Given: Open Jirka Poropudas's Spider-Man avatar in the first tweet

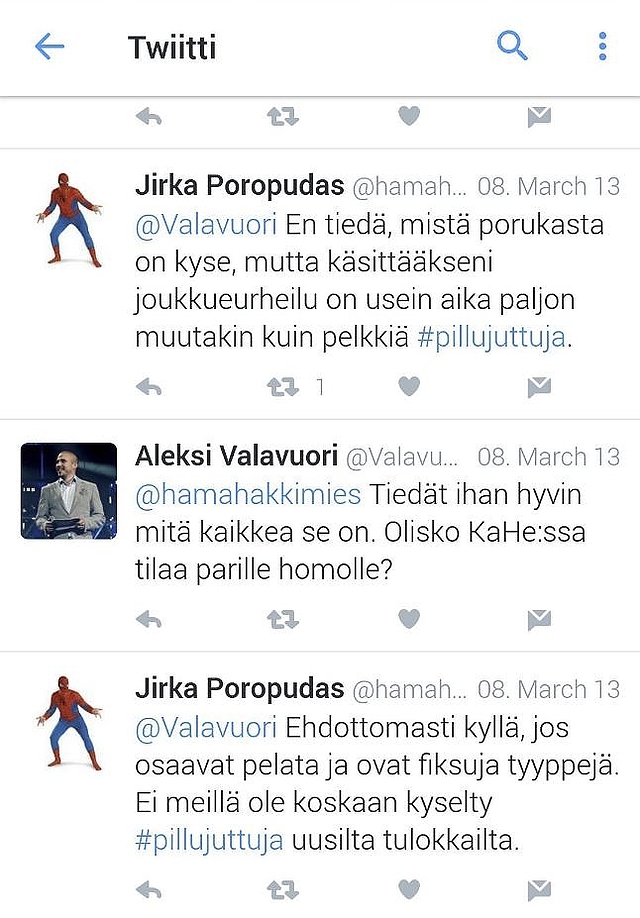Looking at the screenshot, I should pyautogui.click(x=69, y=219).
